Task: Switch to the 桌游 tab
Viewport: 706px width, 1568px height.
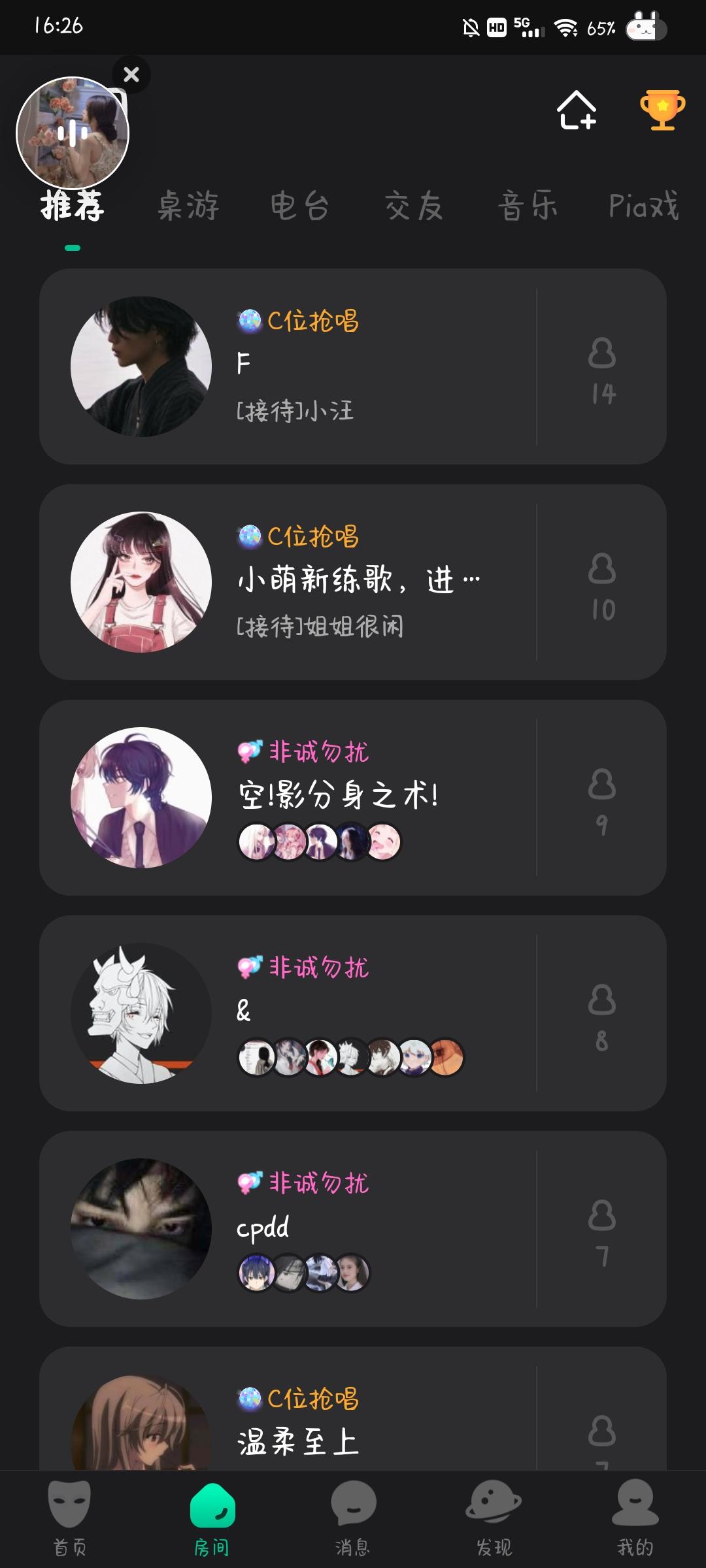Action: pyautogui.click(x=188, y=206)
